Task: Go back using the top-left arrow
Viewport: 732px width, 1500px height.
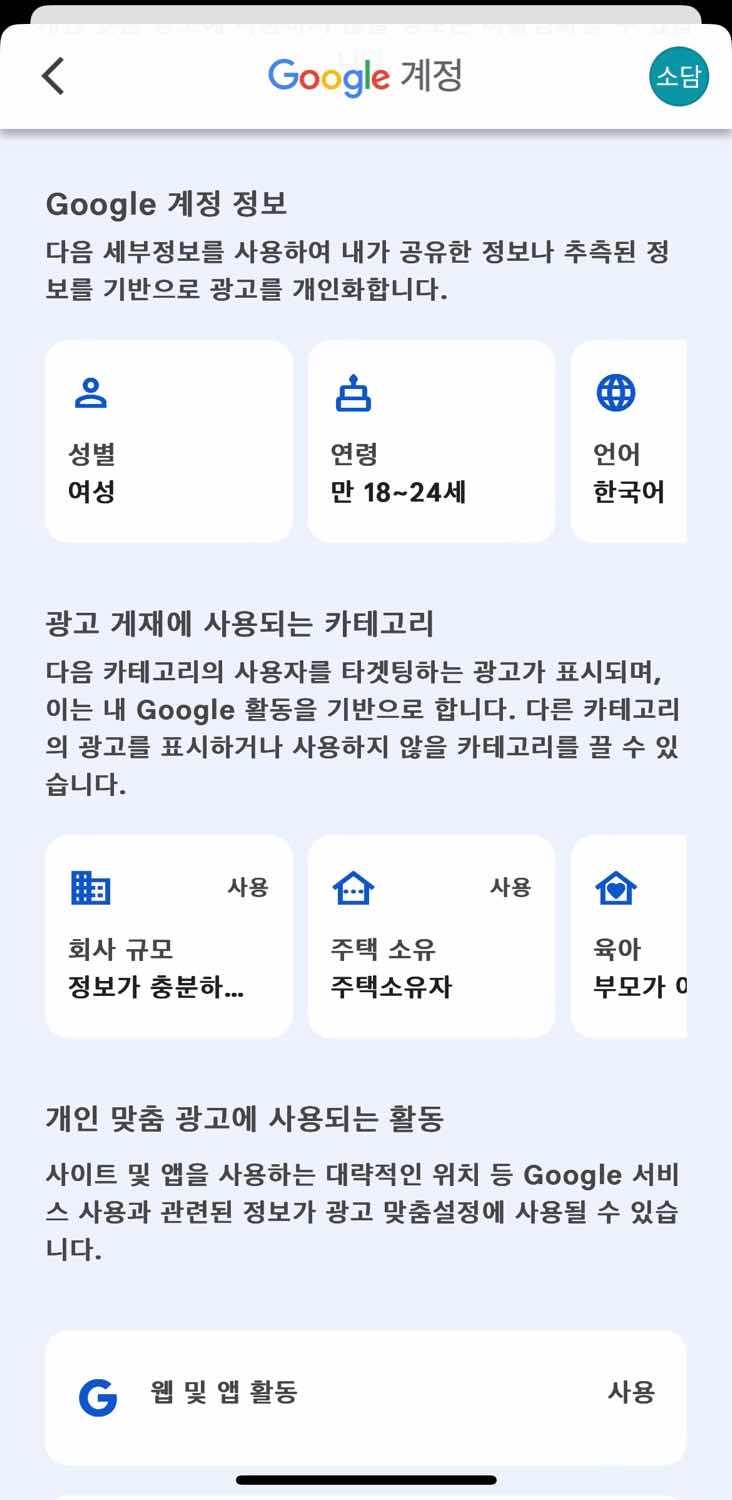Action: tap(53, 76)
